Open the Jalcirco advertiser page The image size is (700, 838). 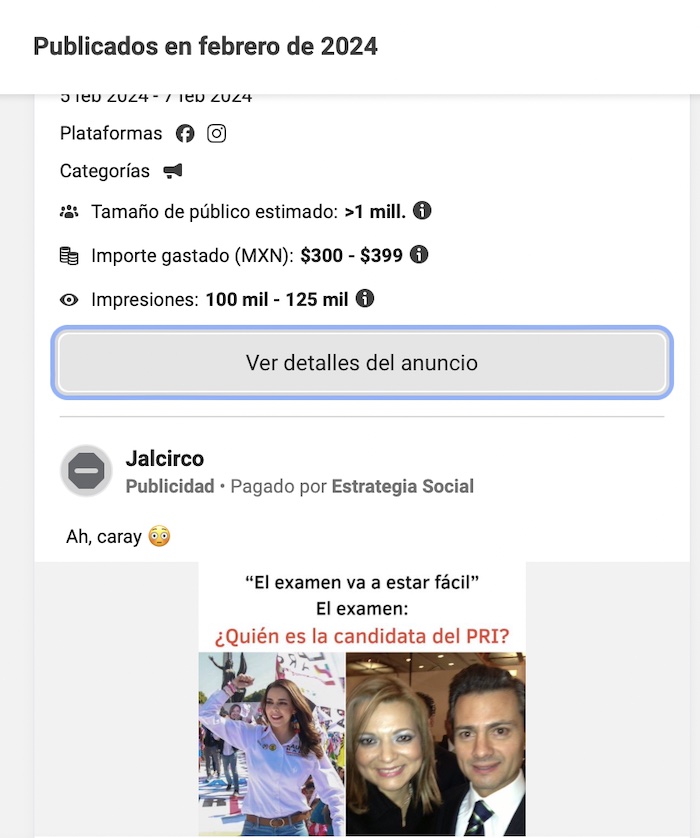164,459
